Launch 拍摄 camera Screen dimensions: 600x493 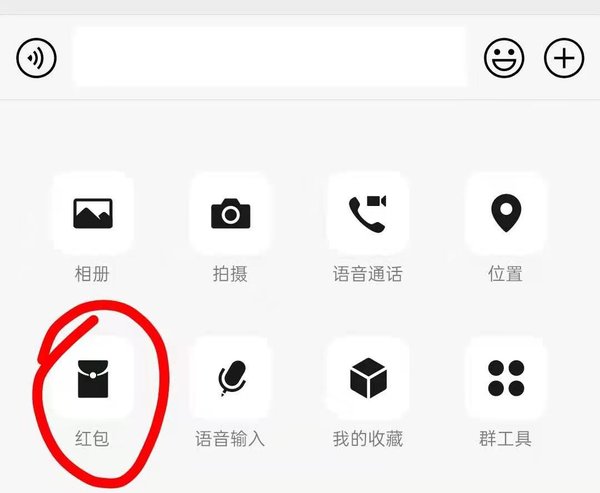(x=230, y=213)
